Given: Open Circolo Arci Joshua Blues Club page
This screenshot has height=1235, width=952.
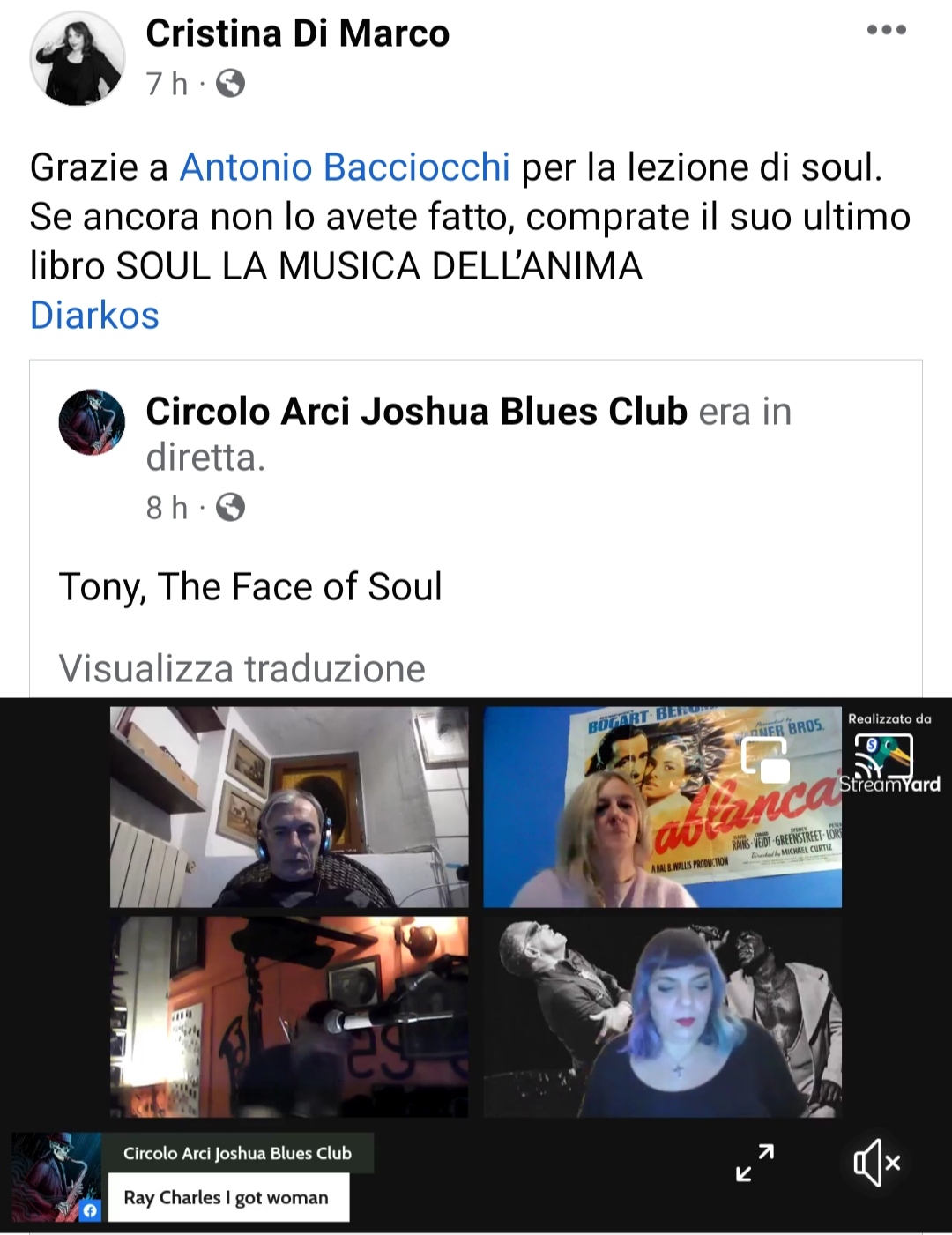Looking at the screenshot, I should pyautogui.click(x=416, y=411).
